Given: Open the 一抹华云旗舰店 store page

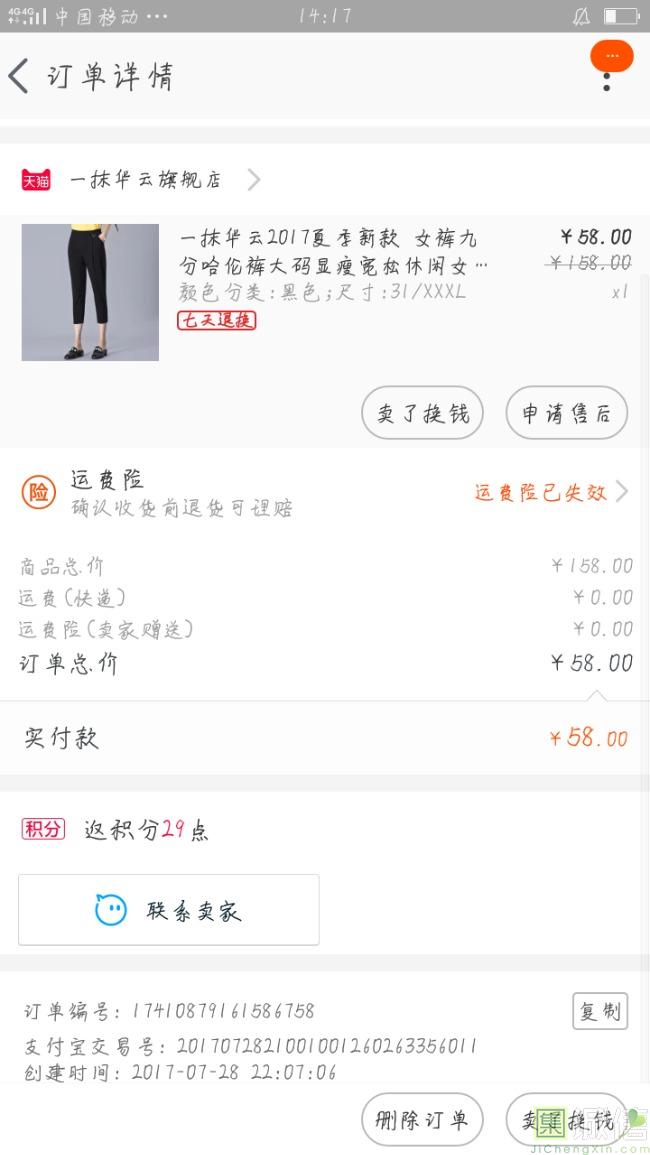Looking at the screenshot, I should pyautogui.click(x=145, y=180).
